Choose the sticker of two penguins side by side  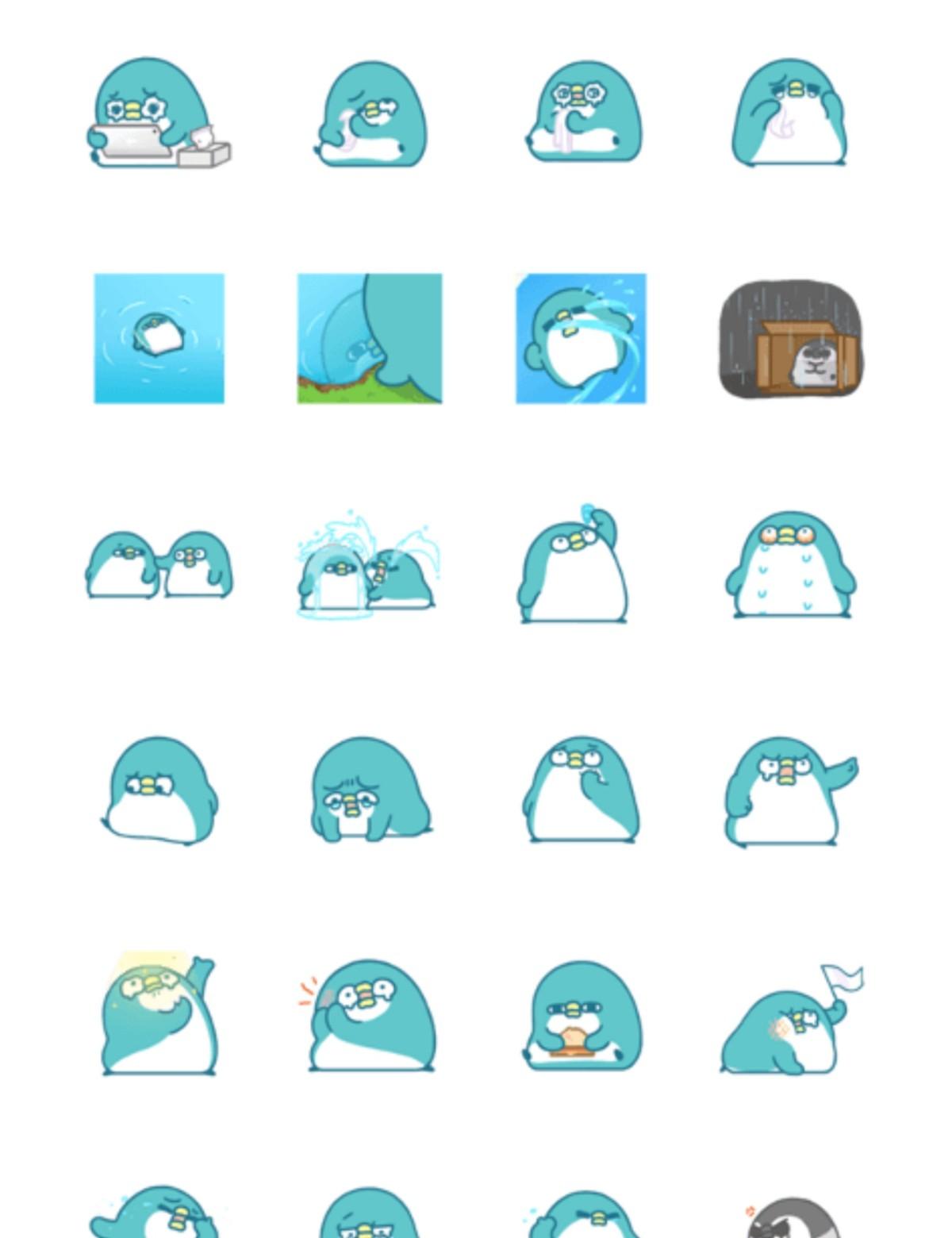(159, 563)
